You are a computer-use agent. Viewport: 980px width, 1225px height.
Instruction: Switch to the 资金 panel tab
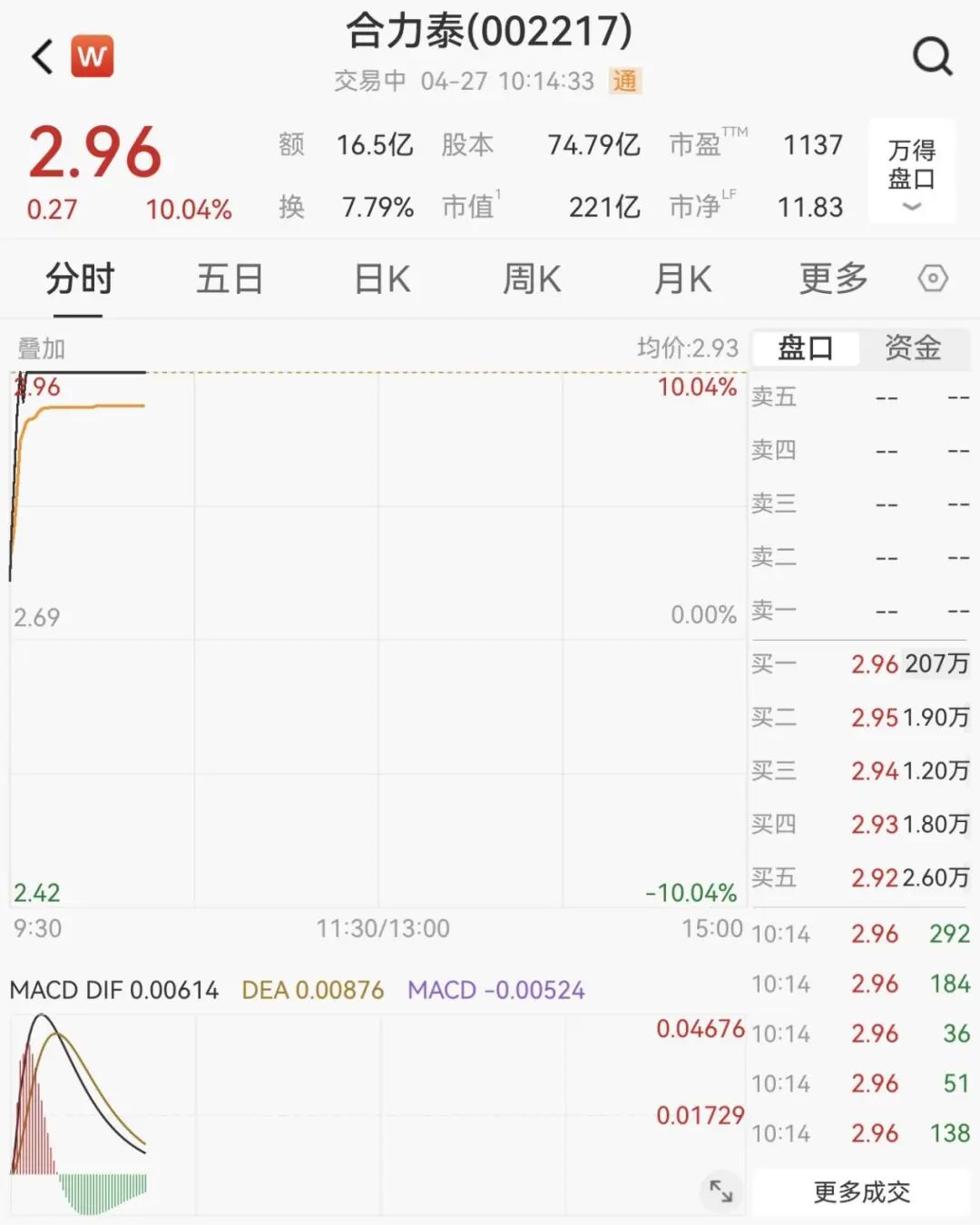tap(913, 348)
